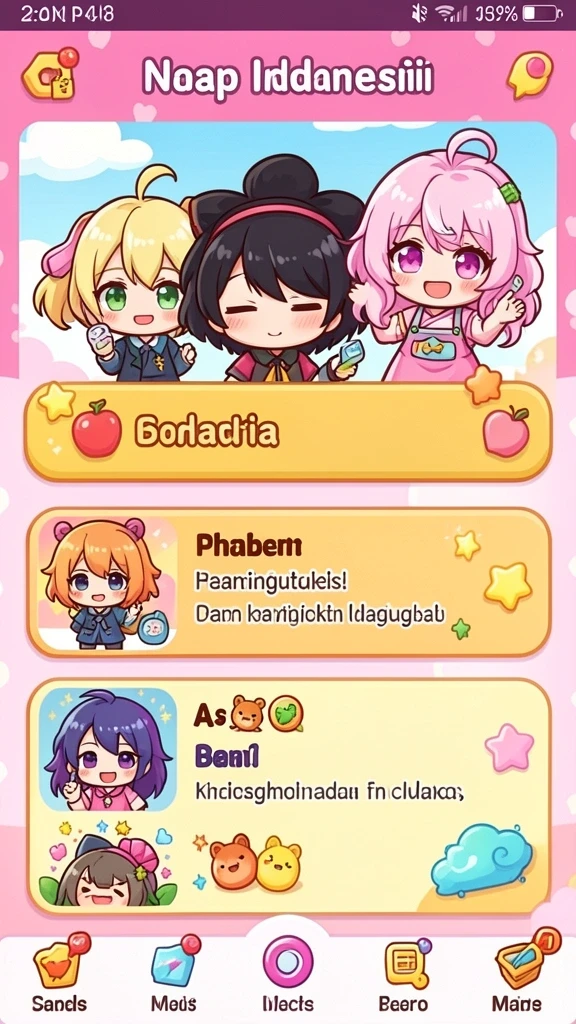Switch to the Meds tab
The image size is (576, 1024).
[174, 974]
